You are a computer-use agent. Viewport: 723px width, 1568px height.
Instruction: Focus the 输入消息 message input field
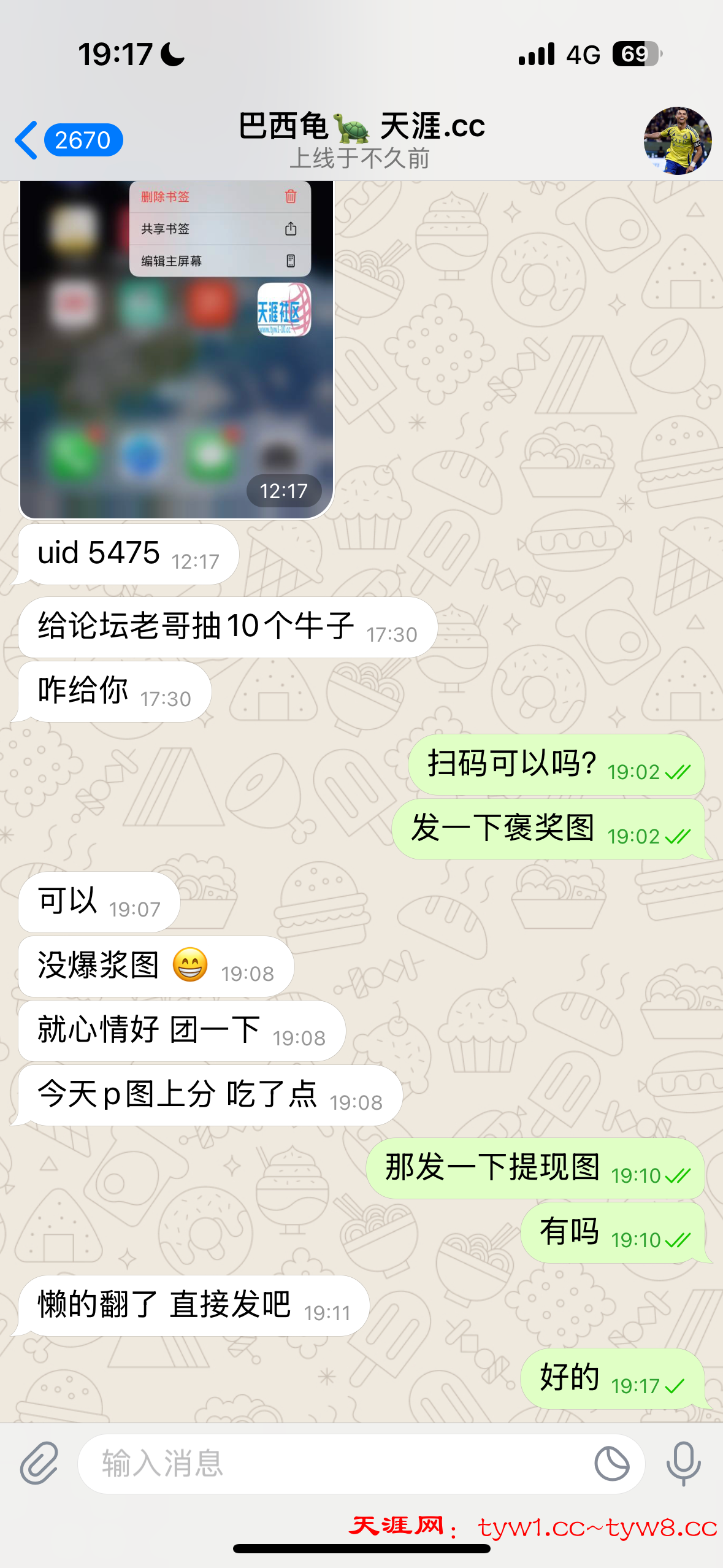point(331,1463)
